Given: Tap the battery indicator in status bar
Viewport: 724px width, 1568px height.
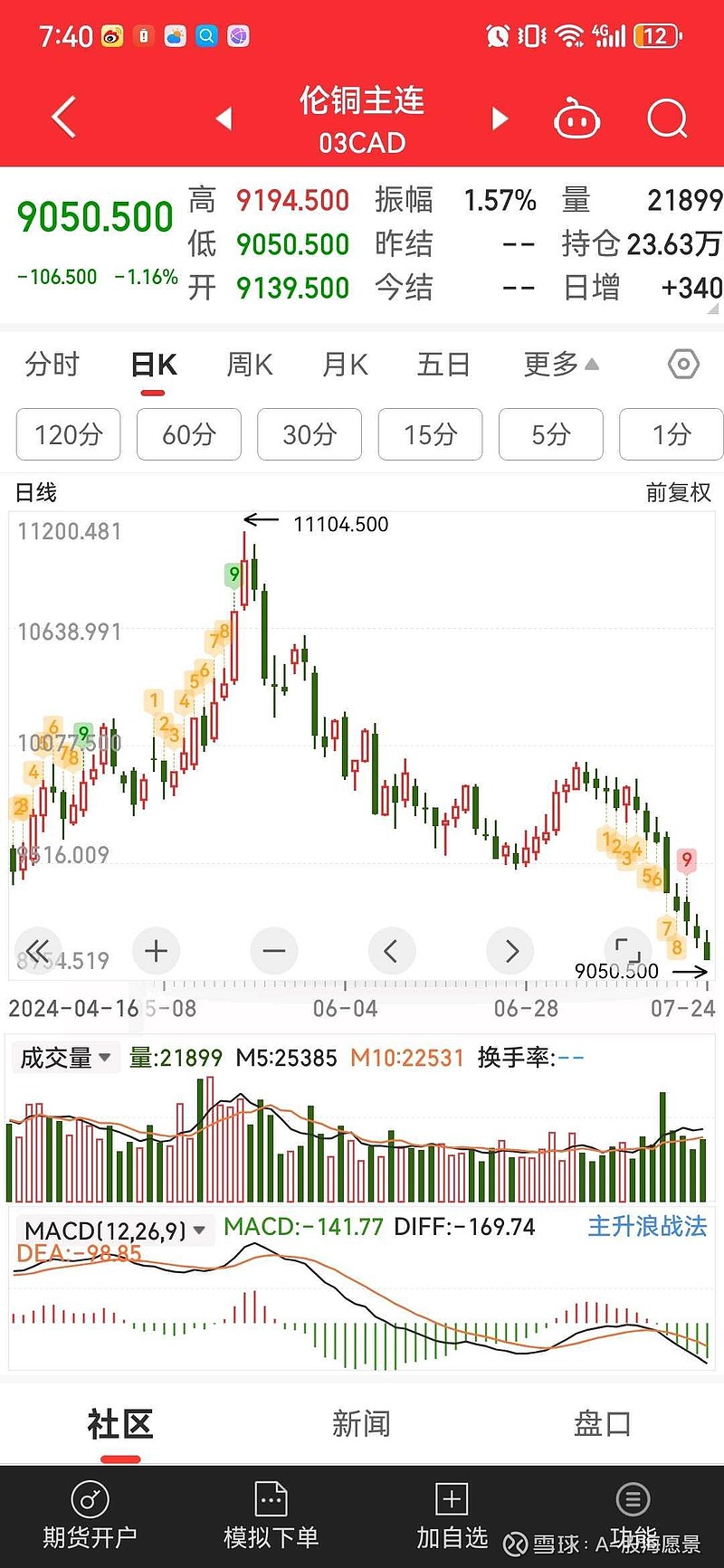Looking at the screenshot, I should coord(655,36).
